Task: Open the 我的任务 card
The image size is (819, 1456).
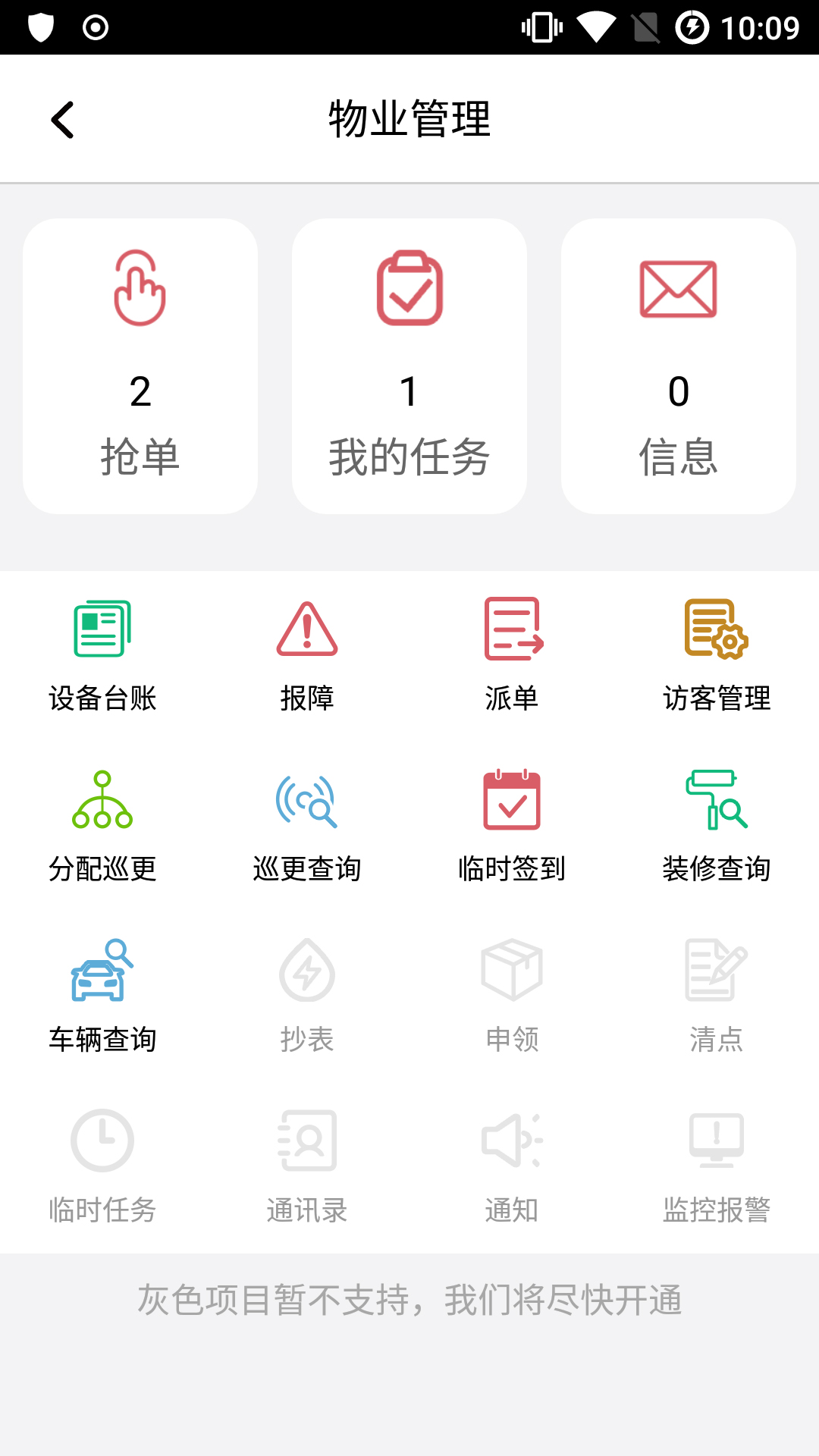Action: click(409, 366)
